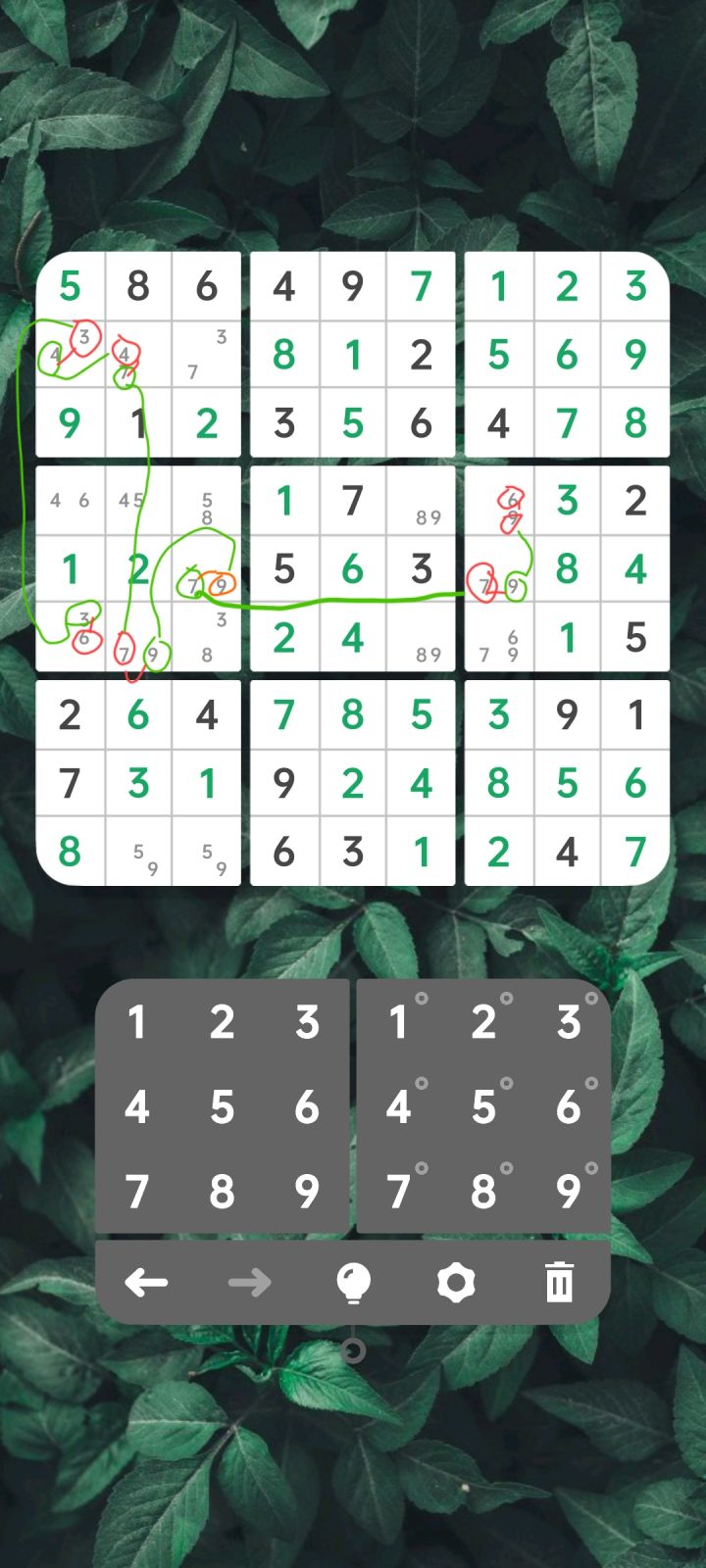The height and width of the screenshot is (1568, 706).
Task: Enter number 4 from the main keypad
Action: [136, 1108]
